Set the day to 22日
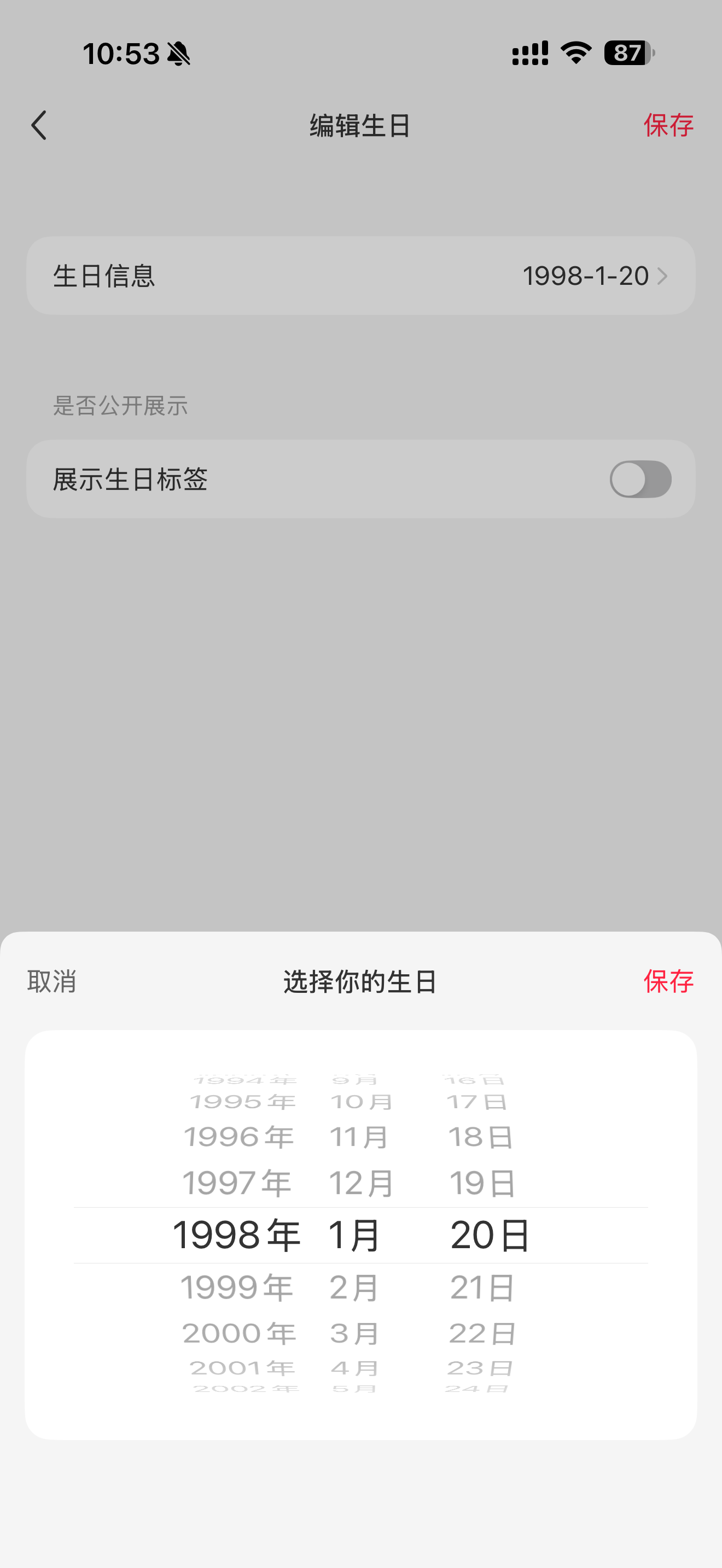This screenshot has width=722, height=1568. pyautogui.click(x=482, y=1333)
